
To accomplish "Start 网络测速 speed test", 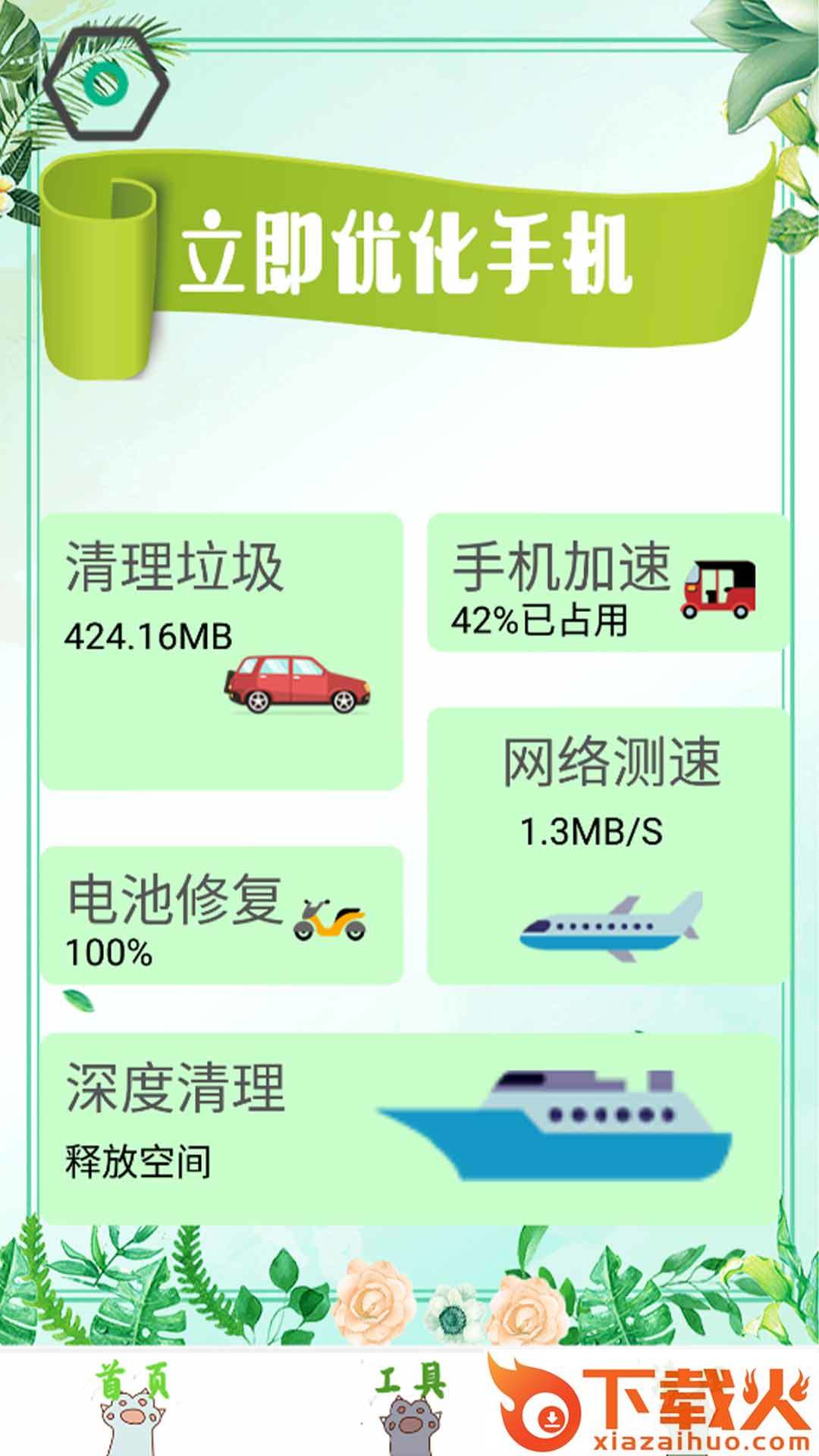I will pos(607,846).
